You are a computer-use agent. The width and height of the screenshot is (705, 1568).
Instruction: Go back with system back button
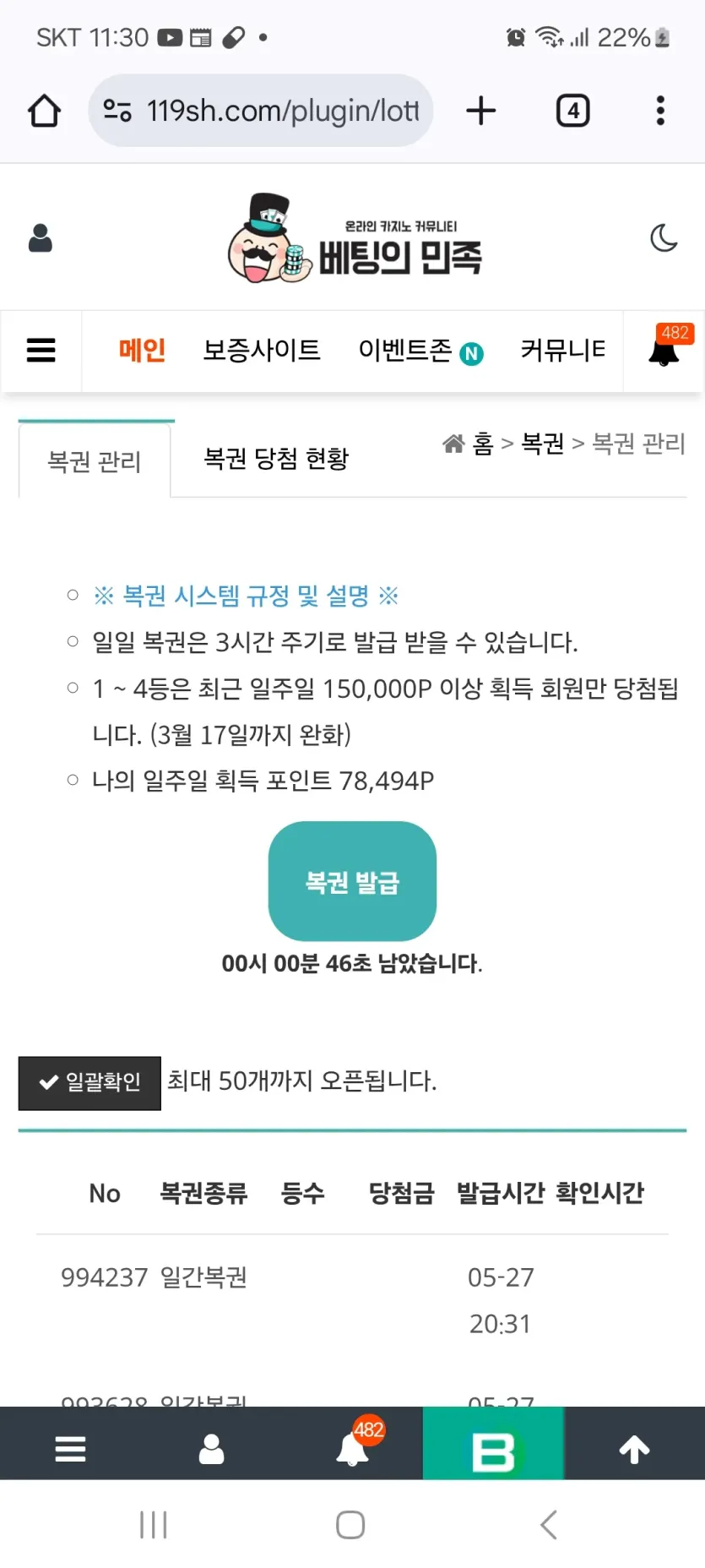pos(549,1525)
